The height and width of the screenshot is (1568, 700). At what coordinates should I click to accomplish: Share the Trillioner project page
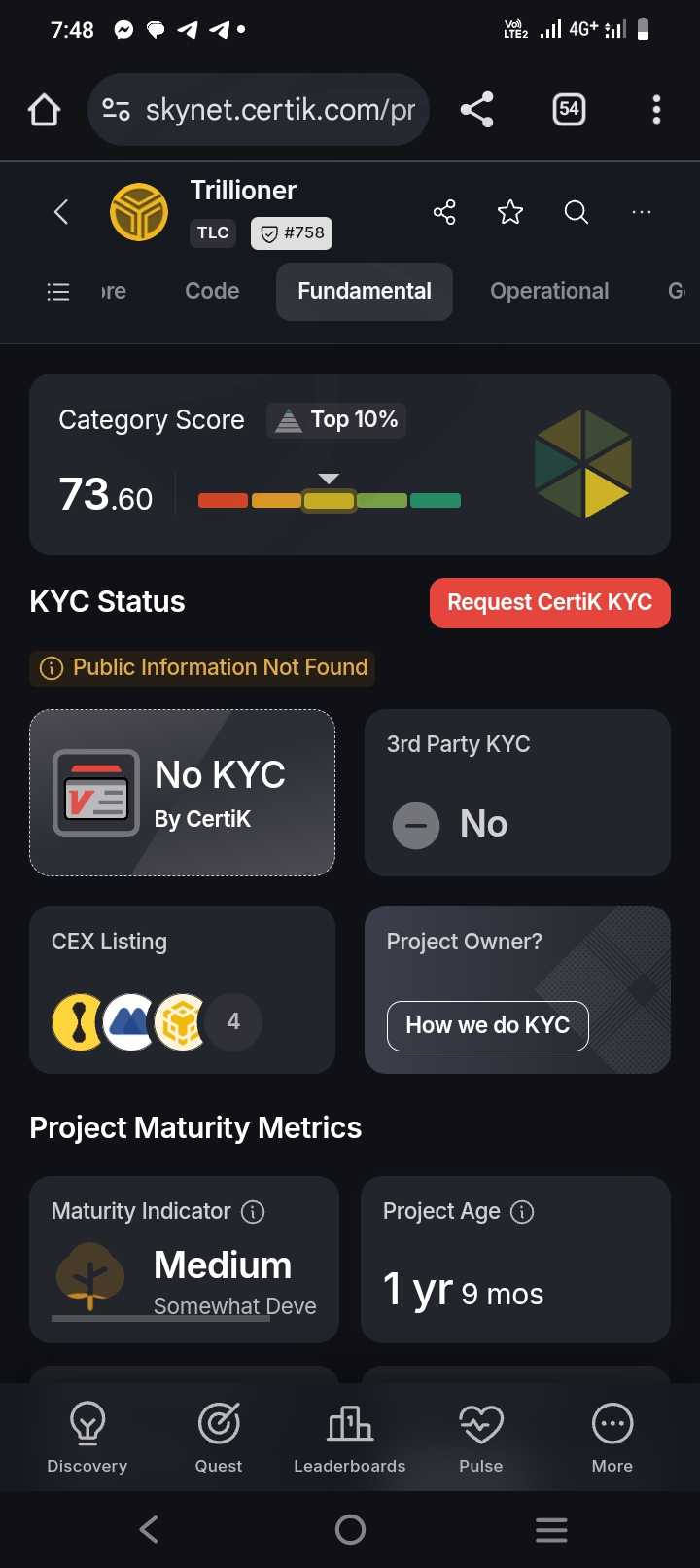[444, 212]
